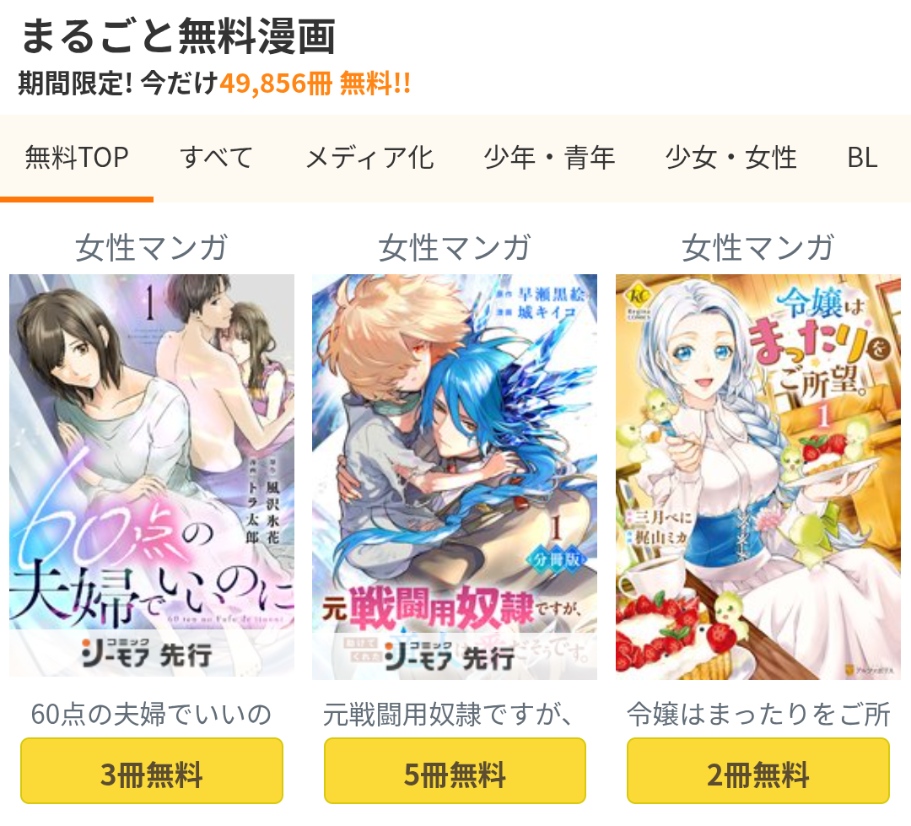Switch to the 無料TOP tab
Viewport: 911px width, 826px height.
coord(76,158)
